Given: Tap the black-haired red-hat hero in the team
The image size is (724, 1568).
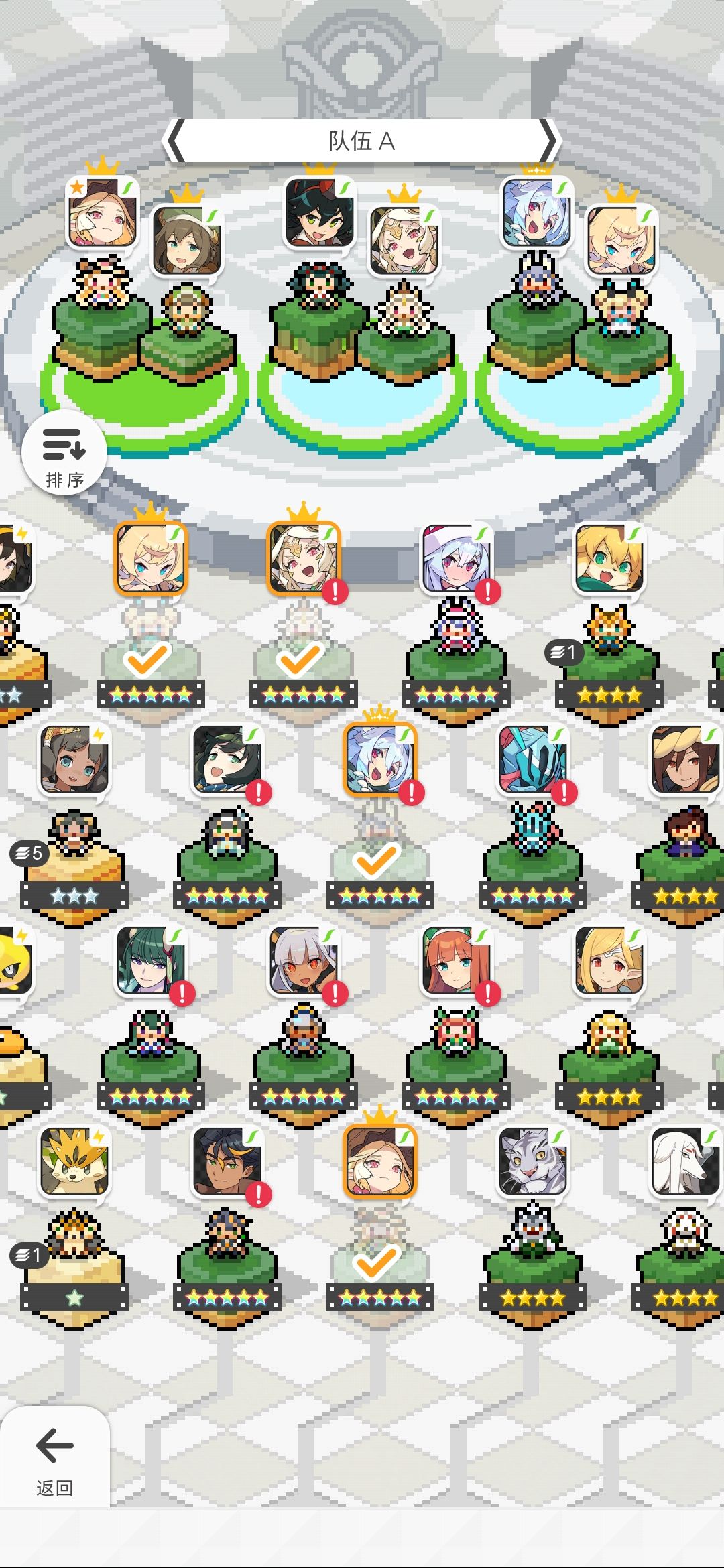Looking at the screenshot, I should point(320,213).
